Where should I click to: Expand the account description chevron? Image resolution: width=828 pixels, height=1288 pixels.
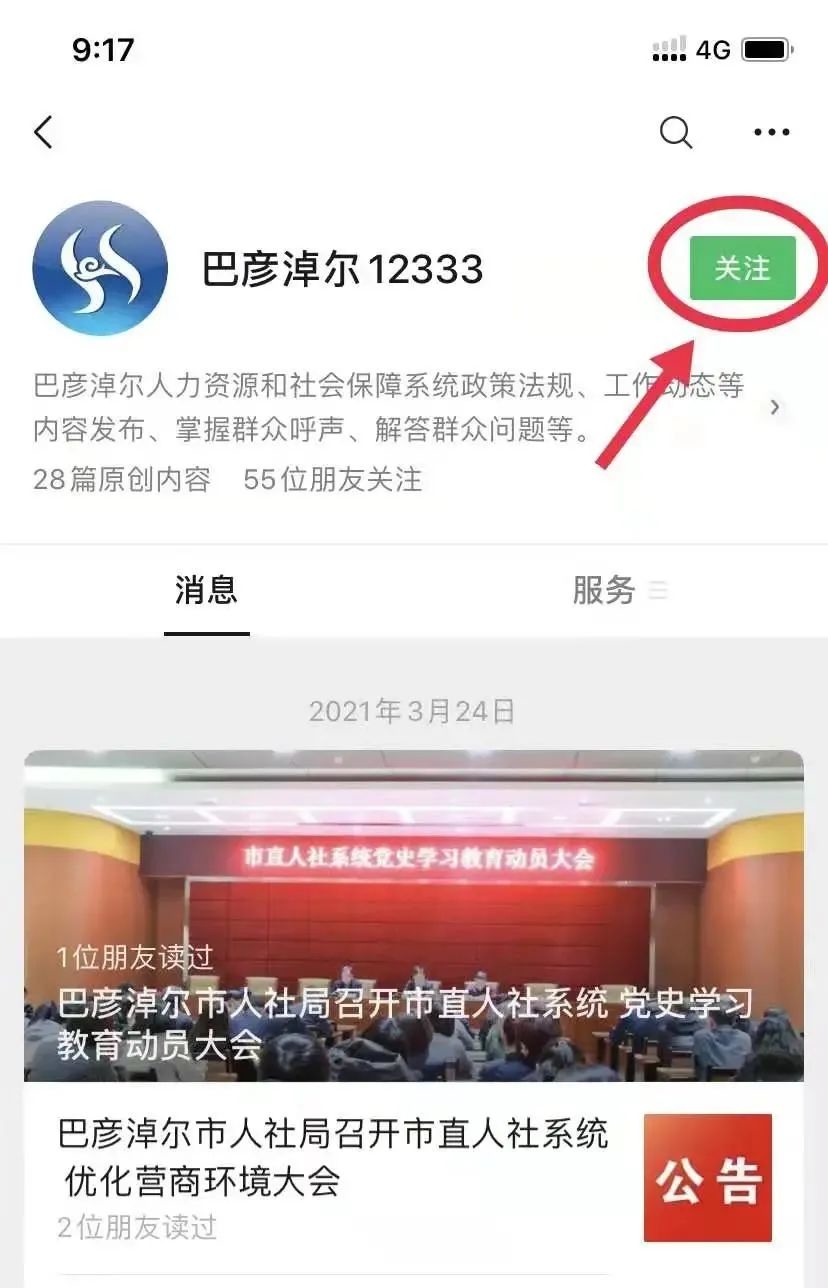pyautogui.click(x=775, y=408)
